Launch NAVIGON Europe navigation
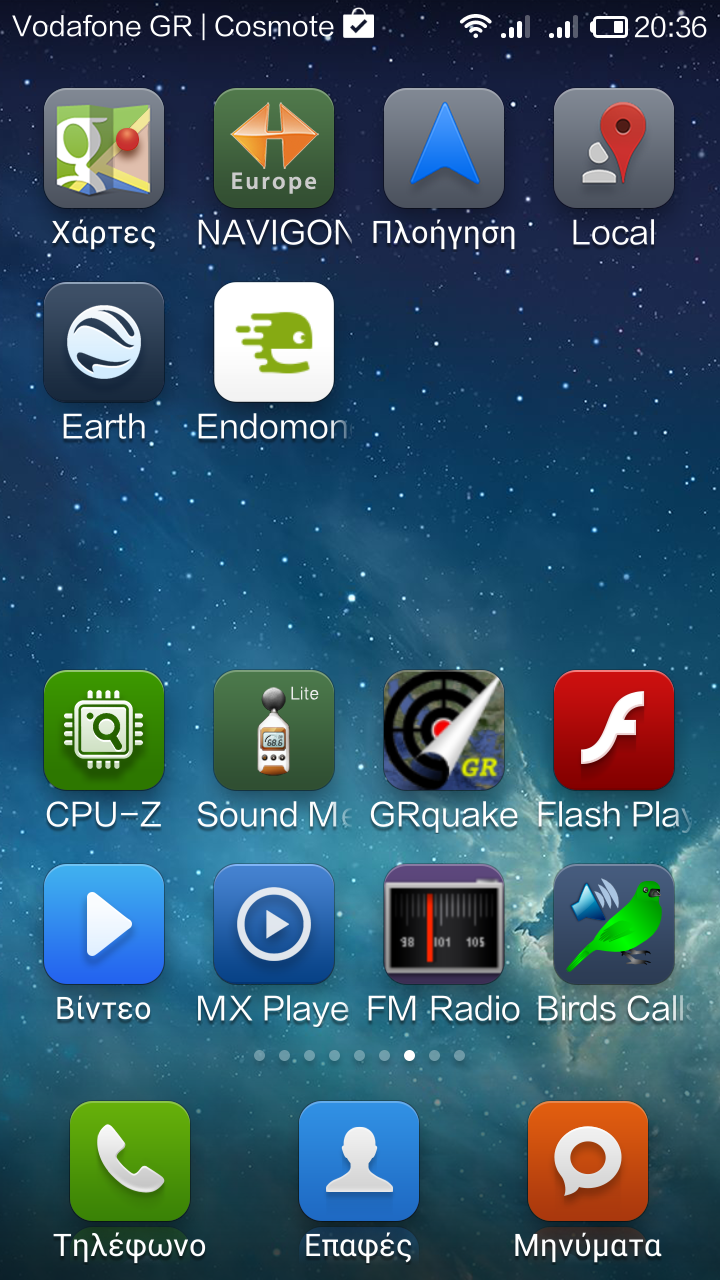The height and width of the screenshot is (1280, 720). point(274,148)
